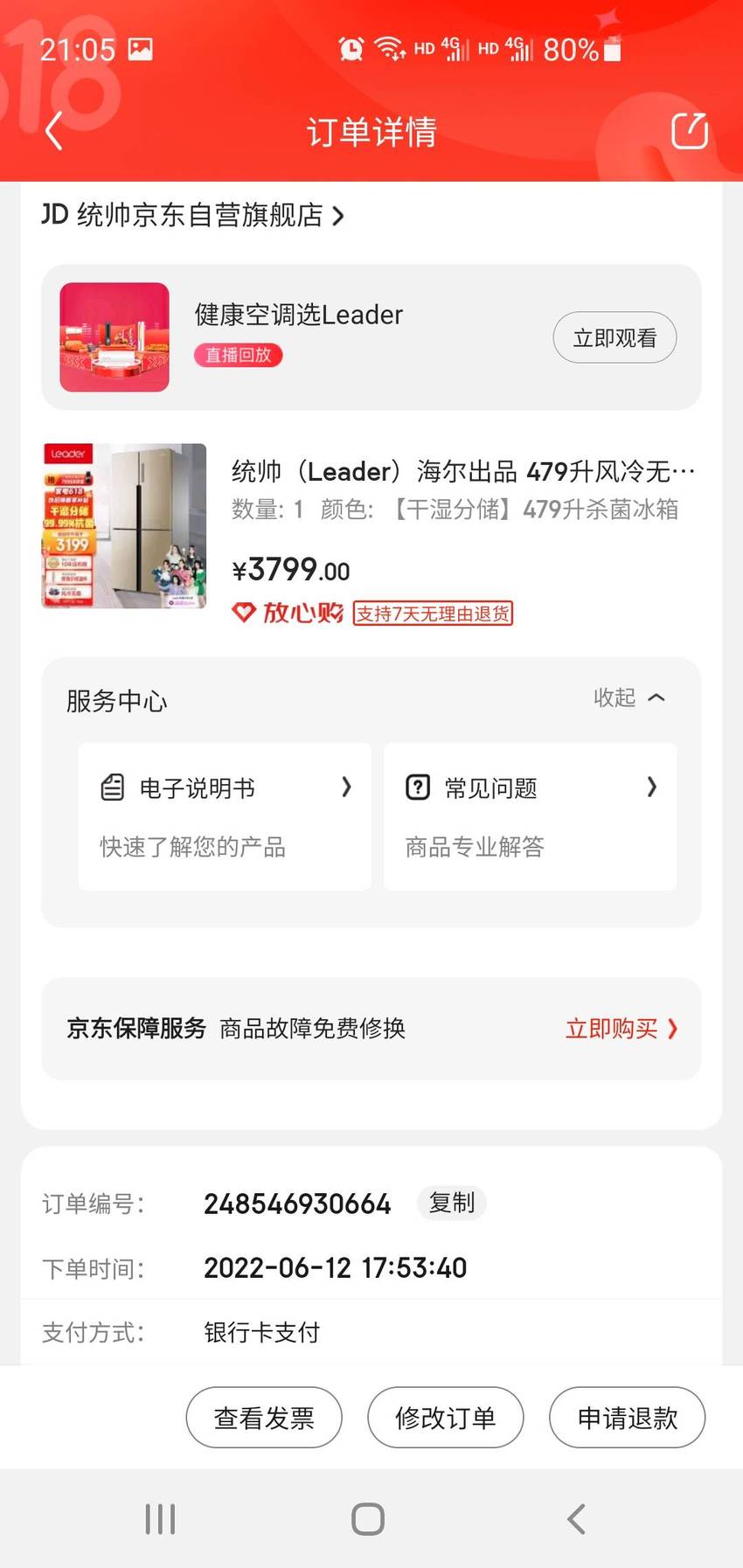Tap 申请退款 to request a refund
This screenshot has height=1568, width=743.
click(627, 1417)
